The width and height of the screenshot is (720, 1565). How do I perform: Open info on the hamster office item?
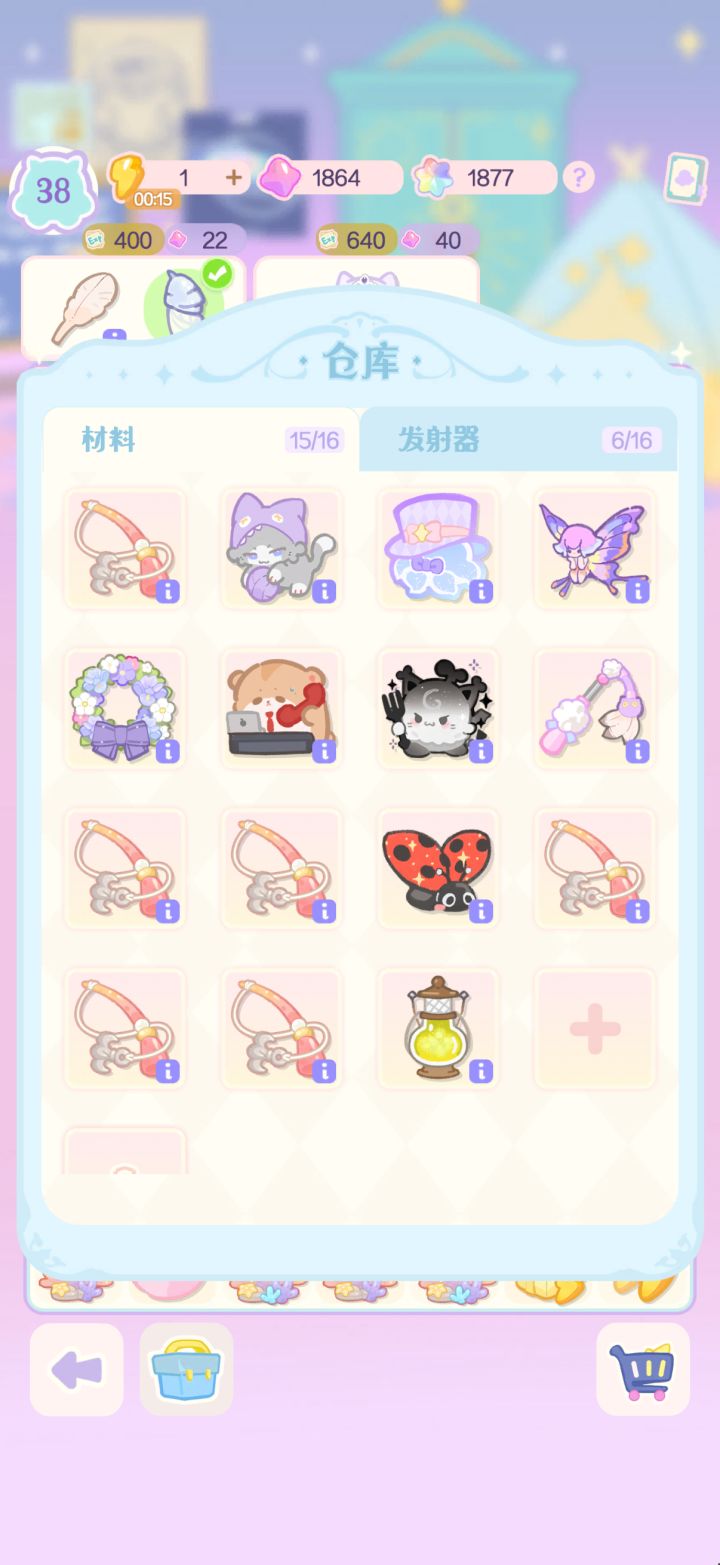[x=324, y=752]
